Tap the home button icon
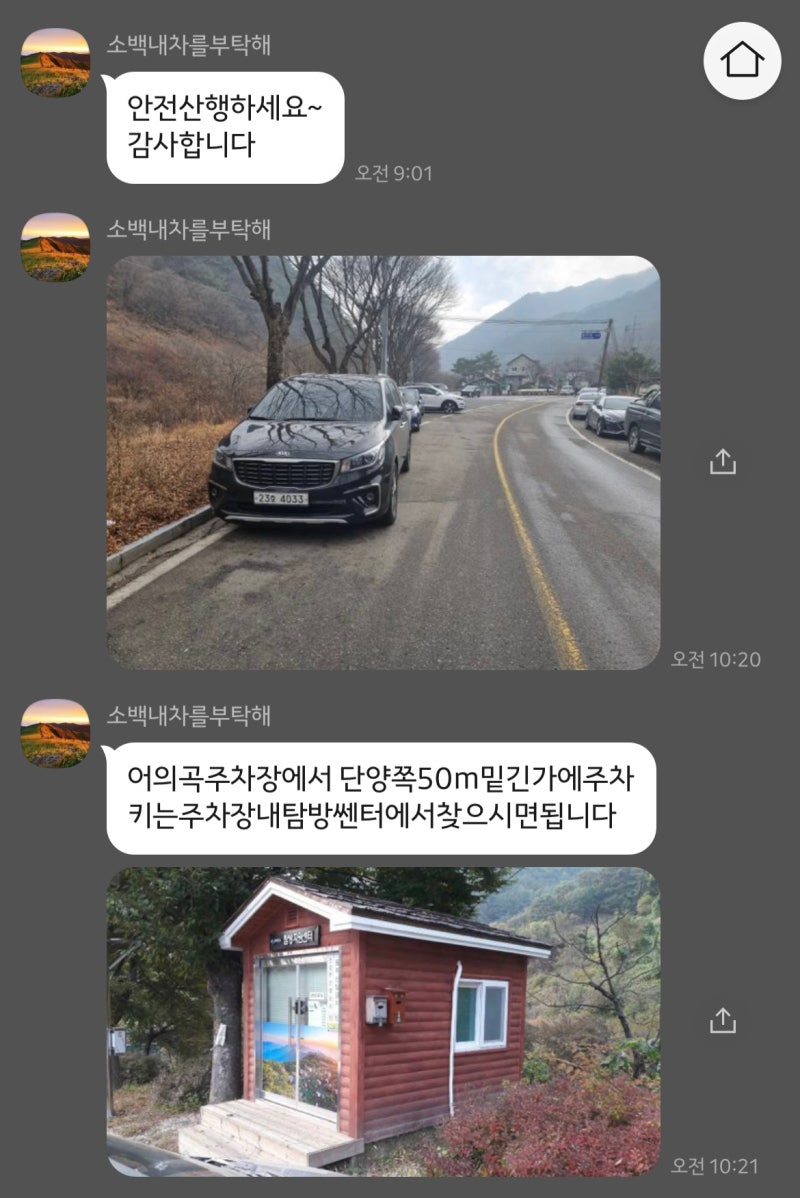 (x=742, y=60)
